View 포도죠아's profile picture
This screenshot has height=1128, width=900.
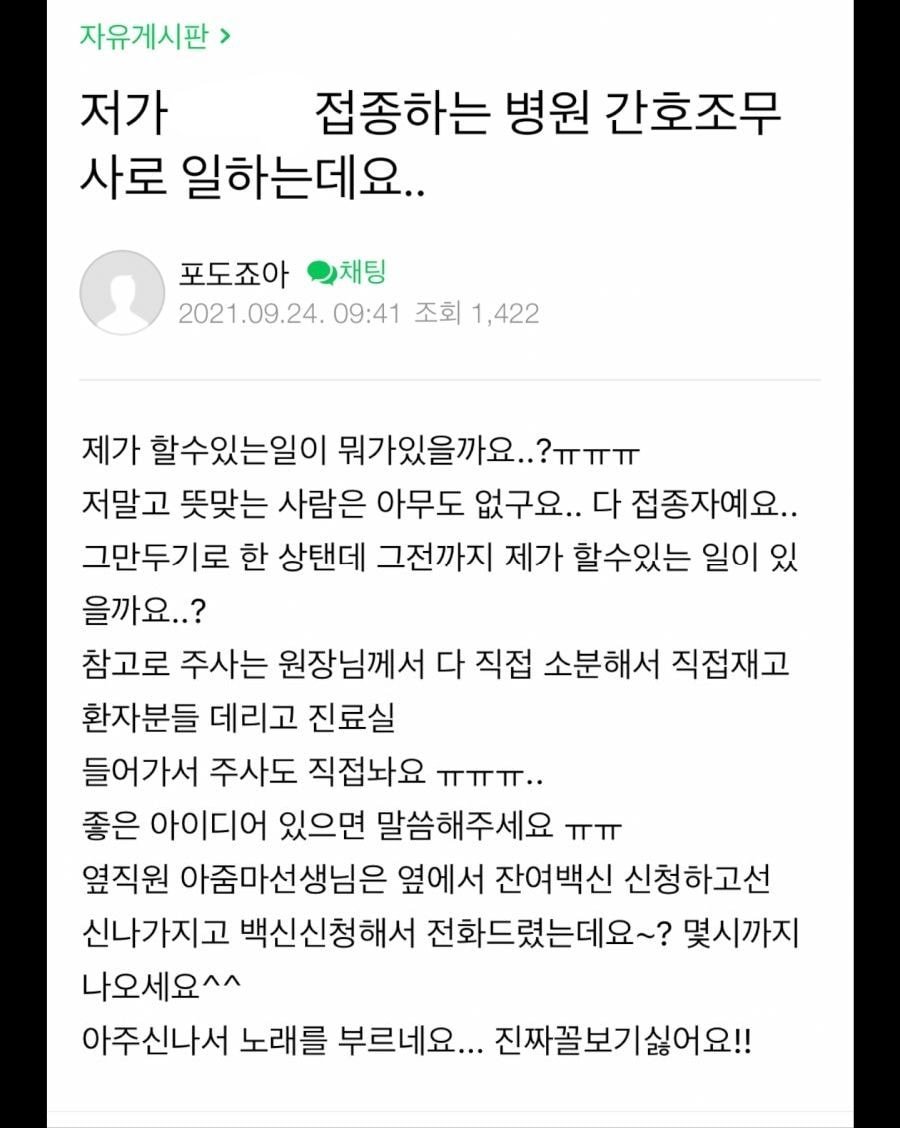click(x=122, y=292)
